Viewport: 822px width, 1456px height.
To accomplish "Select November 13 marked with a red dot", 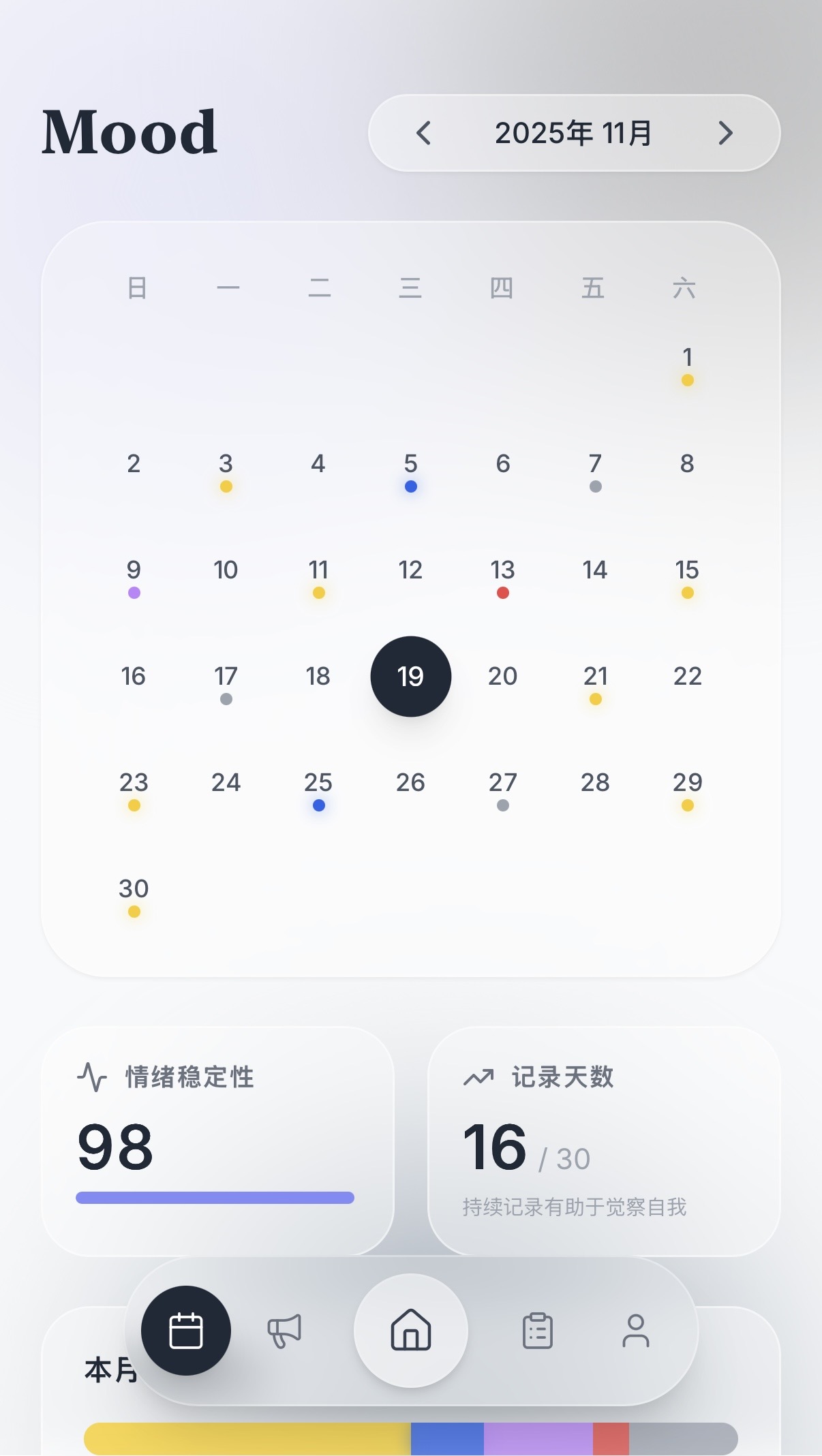I will [502, 570].
